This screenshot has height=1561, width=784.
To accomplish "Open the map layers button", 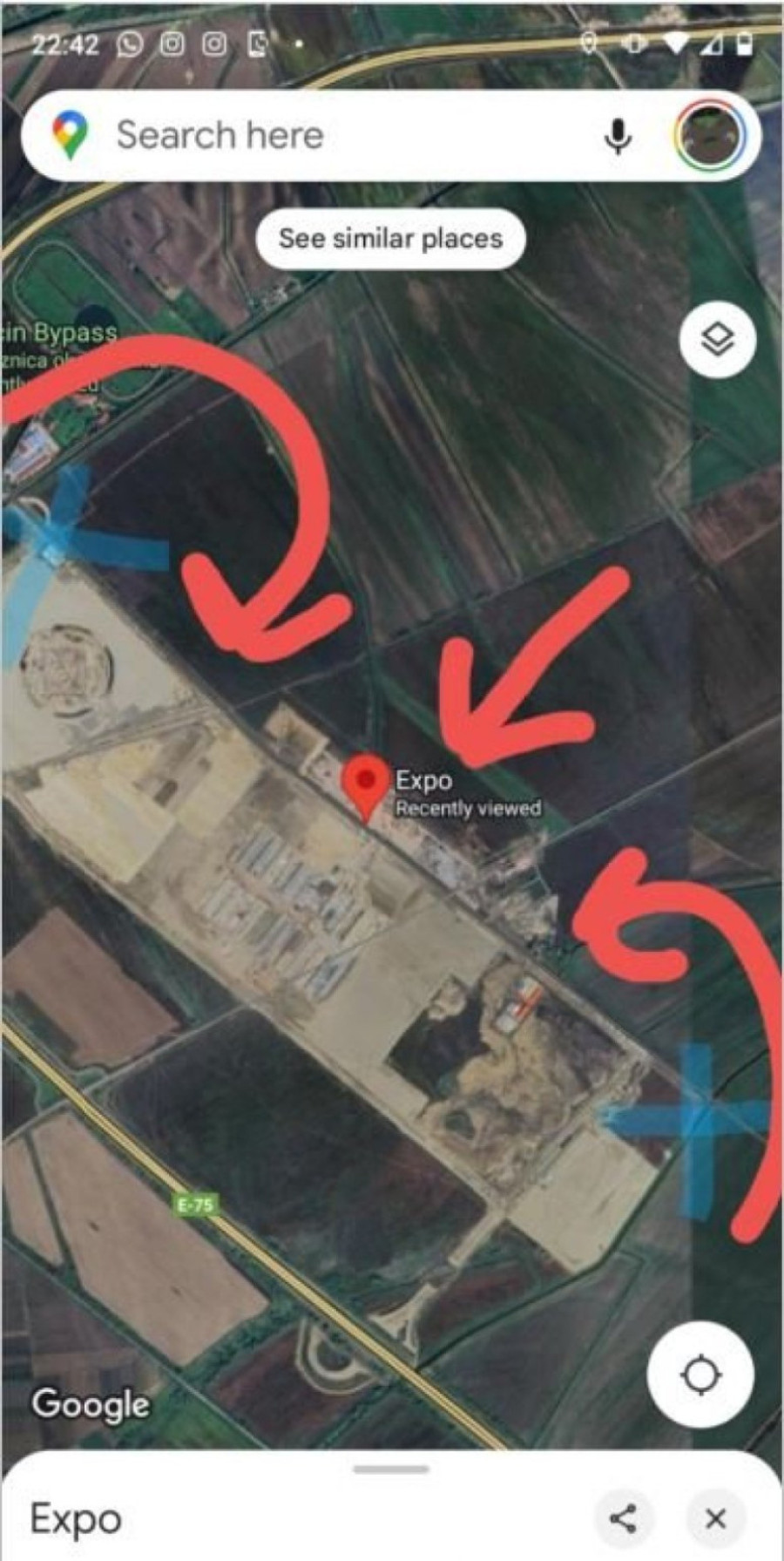I will click(716, 340).
